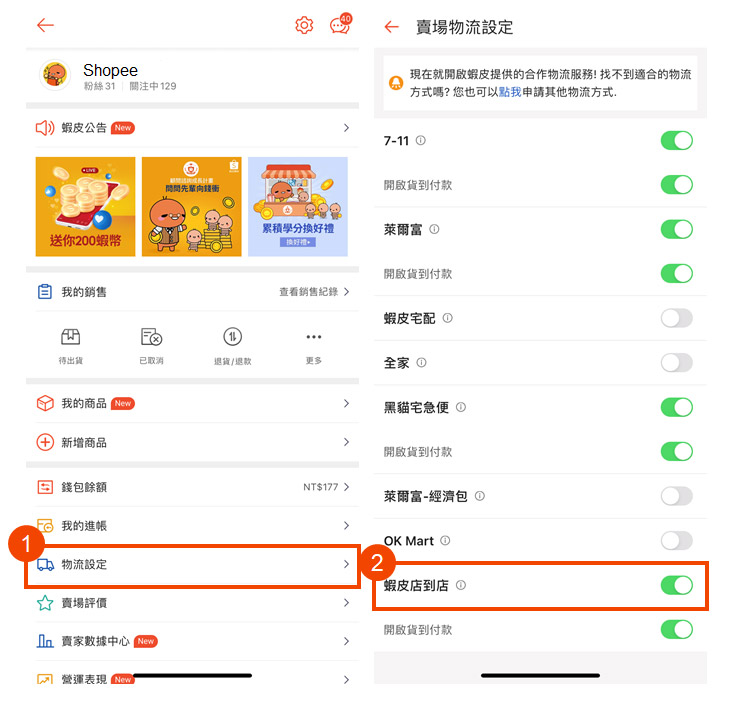Open 退貨/退款 returns and refunds
Viewport: 731px width, 707px height.
point(232,345)
